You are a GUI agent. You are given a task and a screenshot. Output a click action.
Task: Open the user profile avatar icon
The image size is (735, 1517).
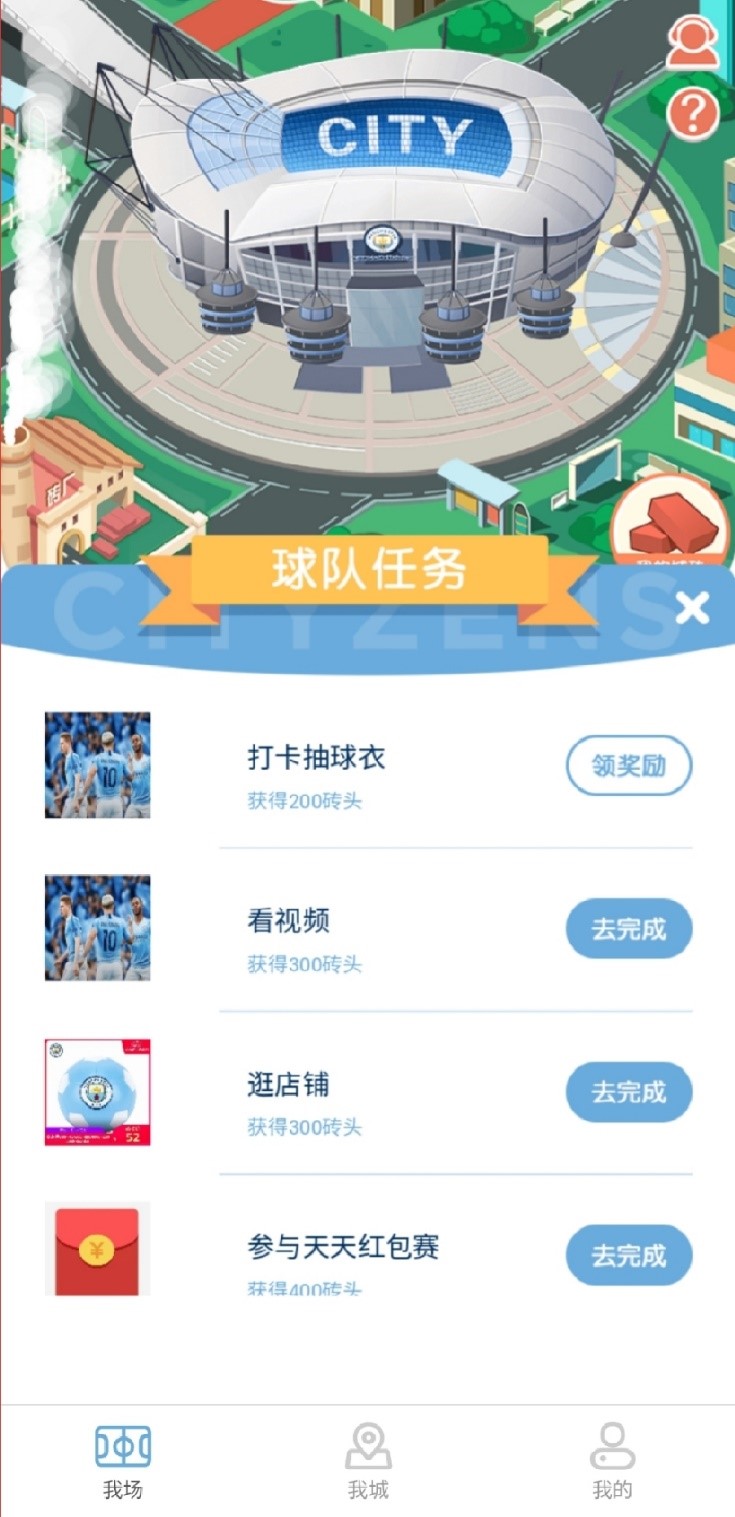[x=694, y=42]
